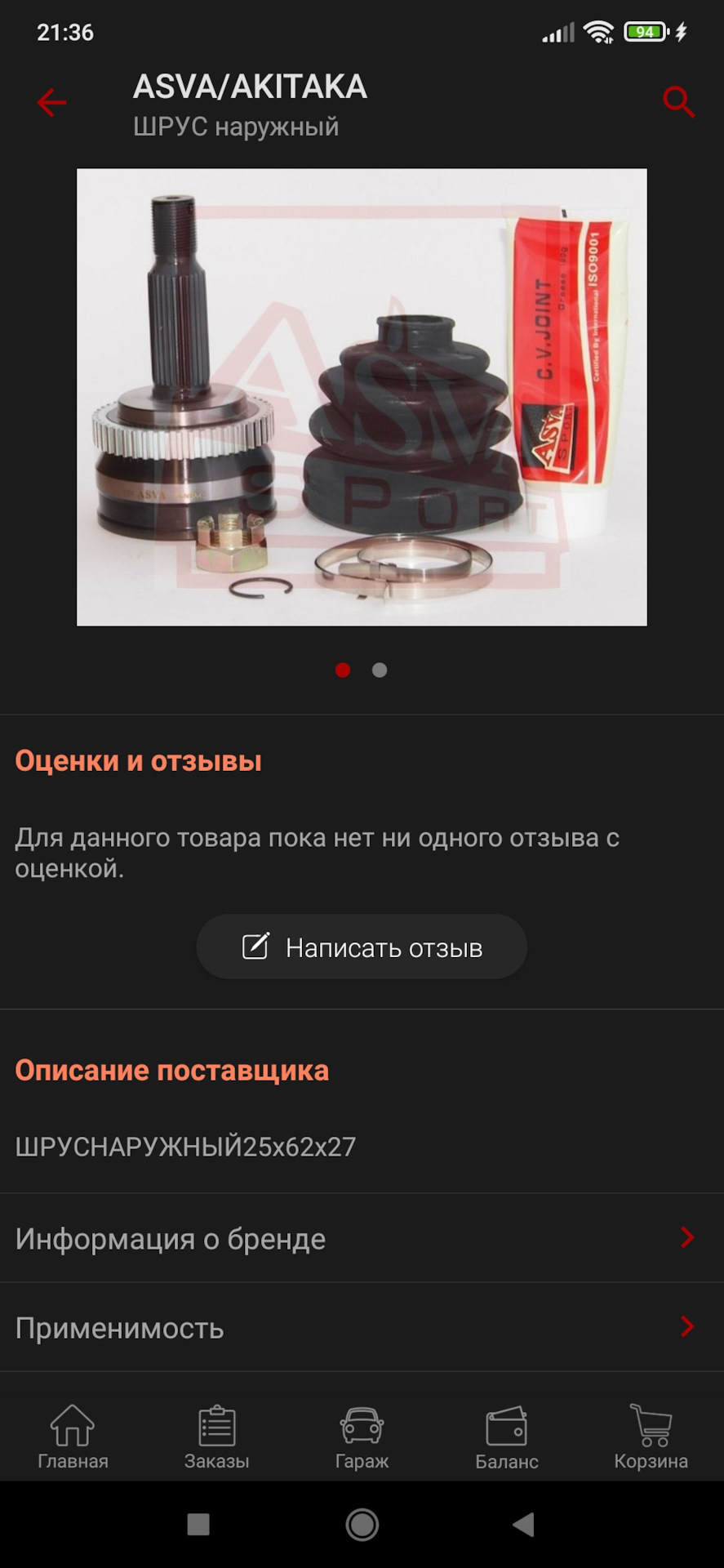
Task: Show the second product image dot
Action: click(x=380, y=670)
